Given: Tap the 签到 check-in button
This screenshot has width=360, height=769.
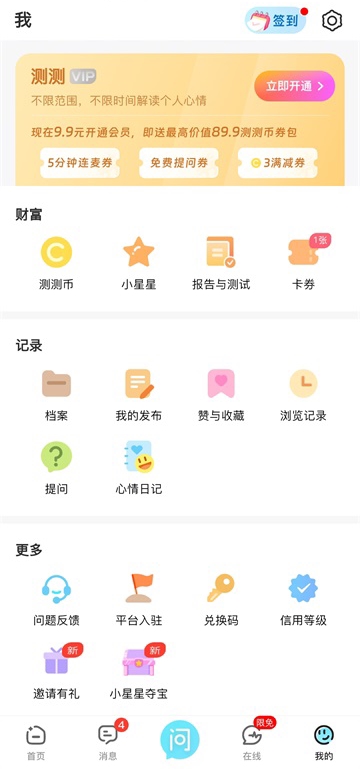Looking at the screenshot, I should click(276, 20).
